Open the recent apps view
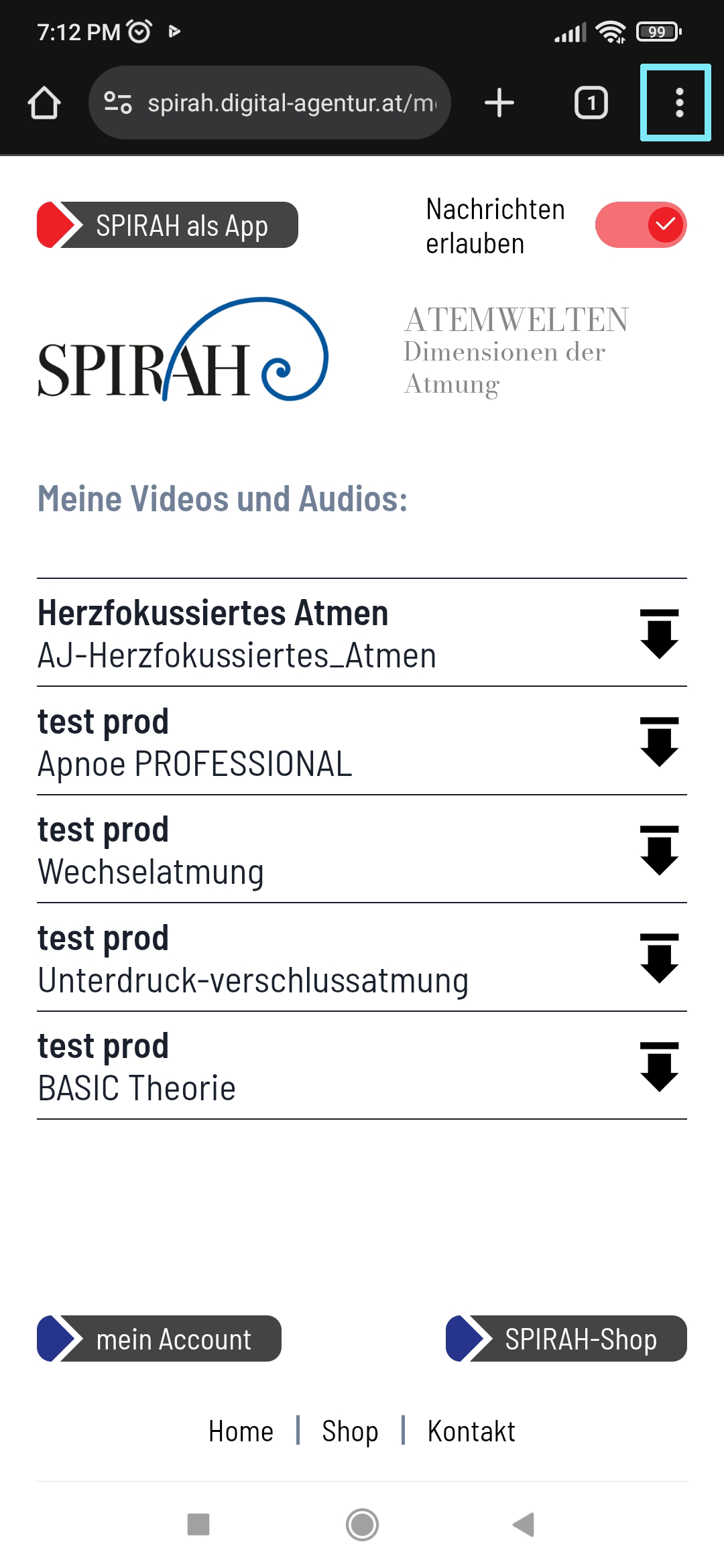 [198, 1524]
